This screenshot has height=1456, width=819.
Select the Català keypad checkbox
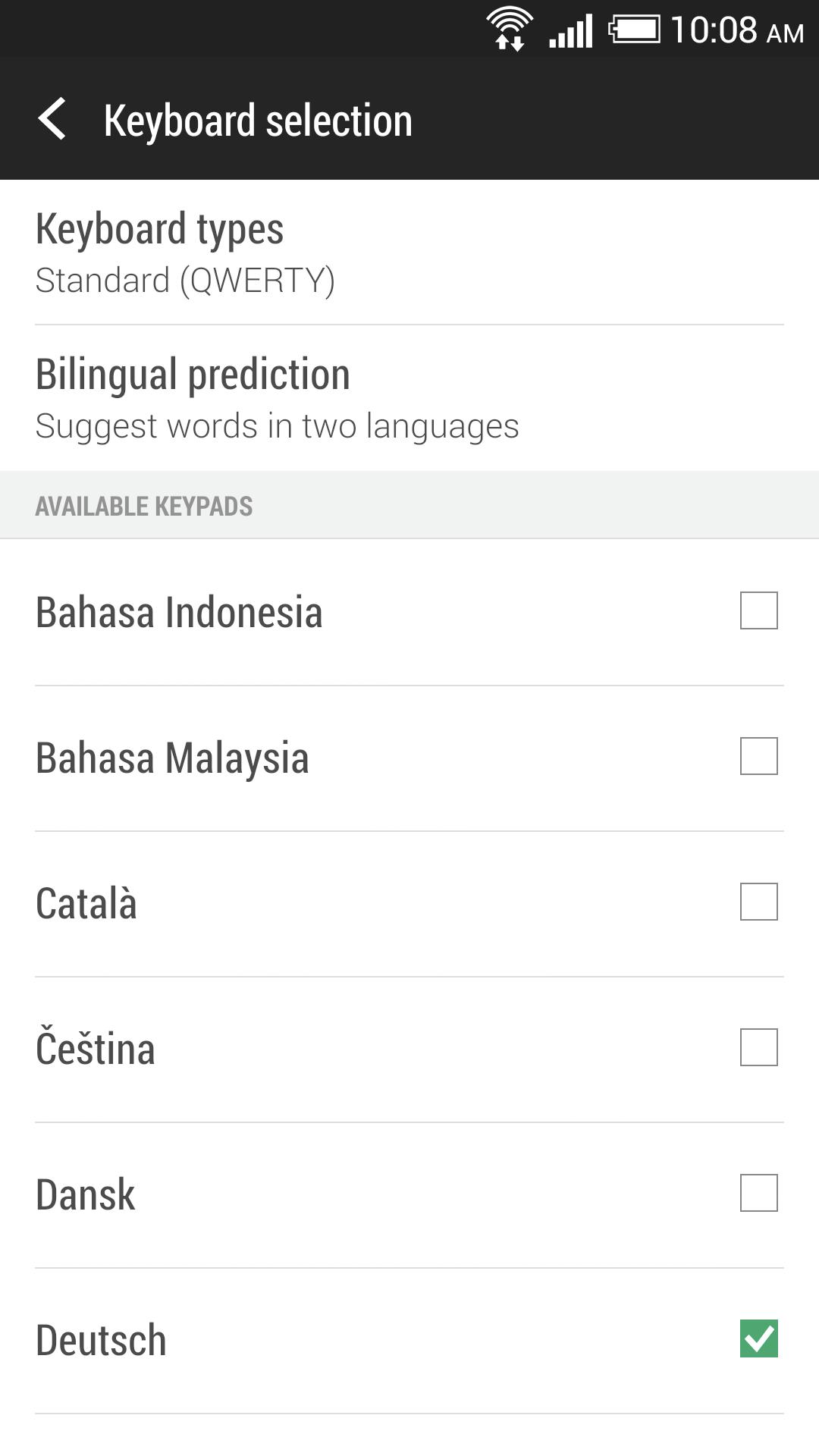click(759, 902)
